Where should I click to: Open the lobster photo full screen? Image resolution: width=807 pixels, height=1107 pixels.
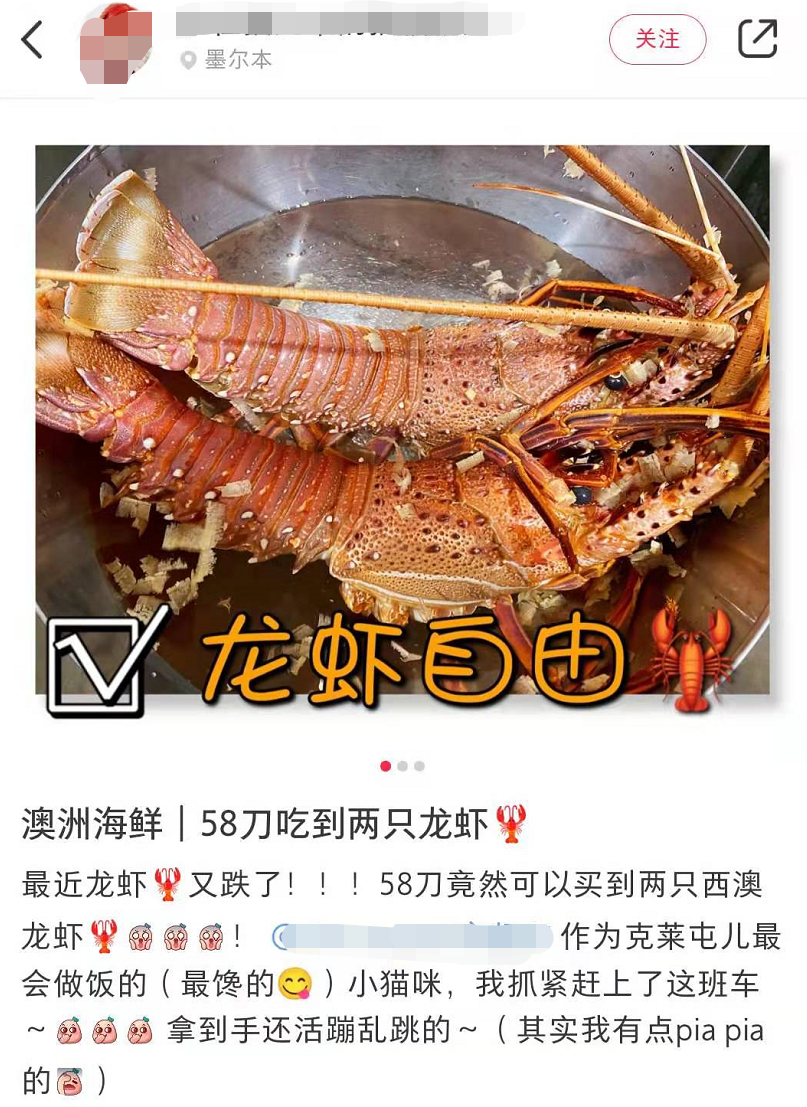(x=402, y=420)
